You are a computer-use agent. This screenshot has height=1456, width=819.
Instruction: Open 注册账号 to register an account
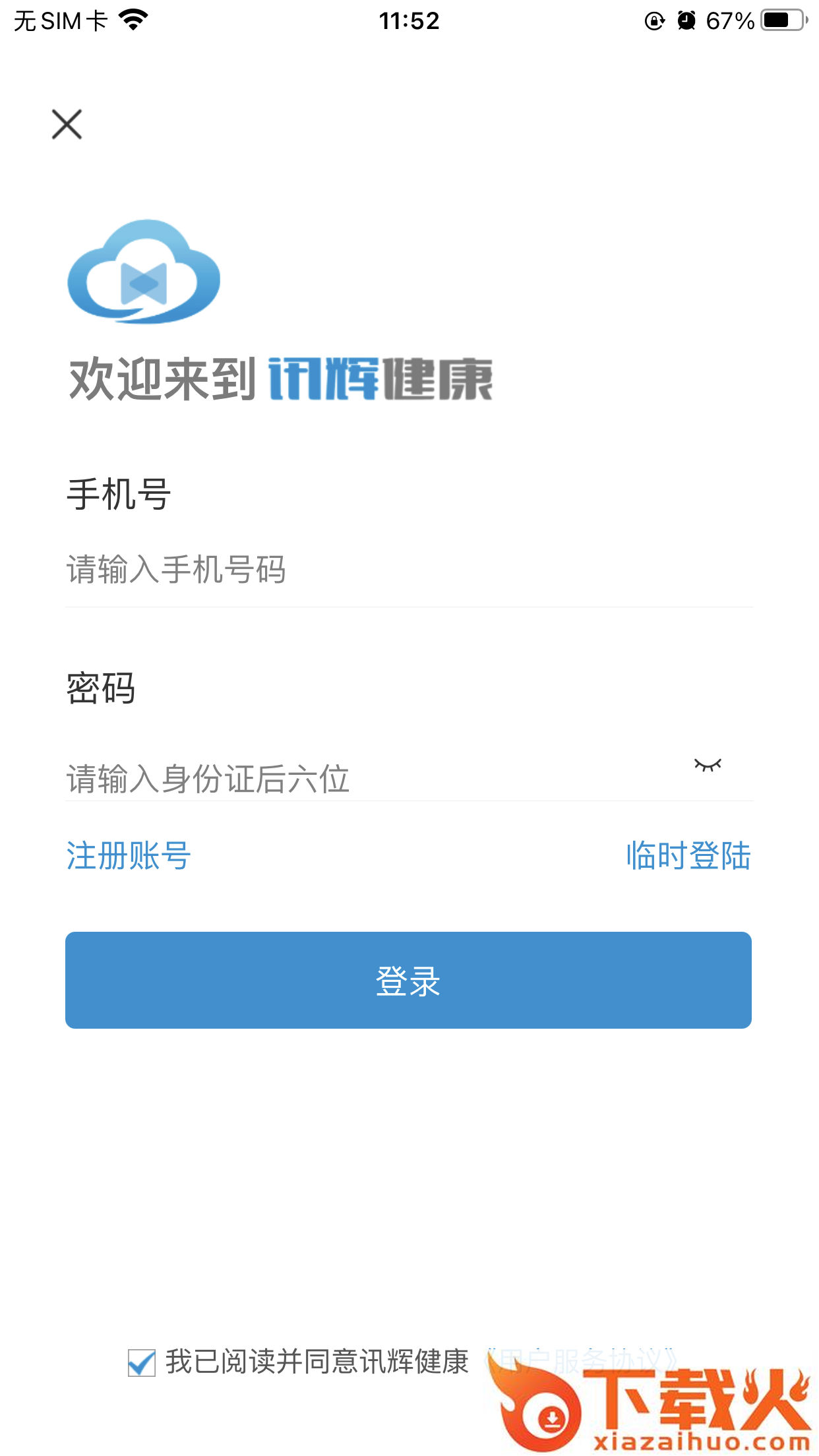[x=129, y=856]
